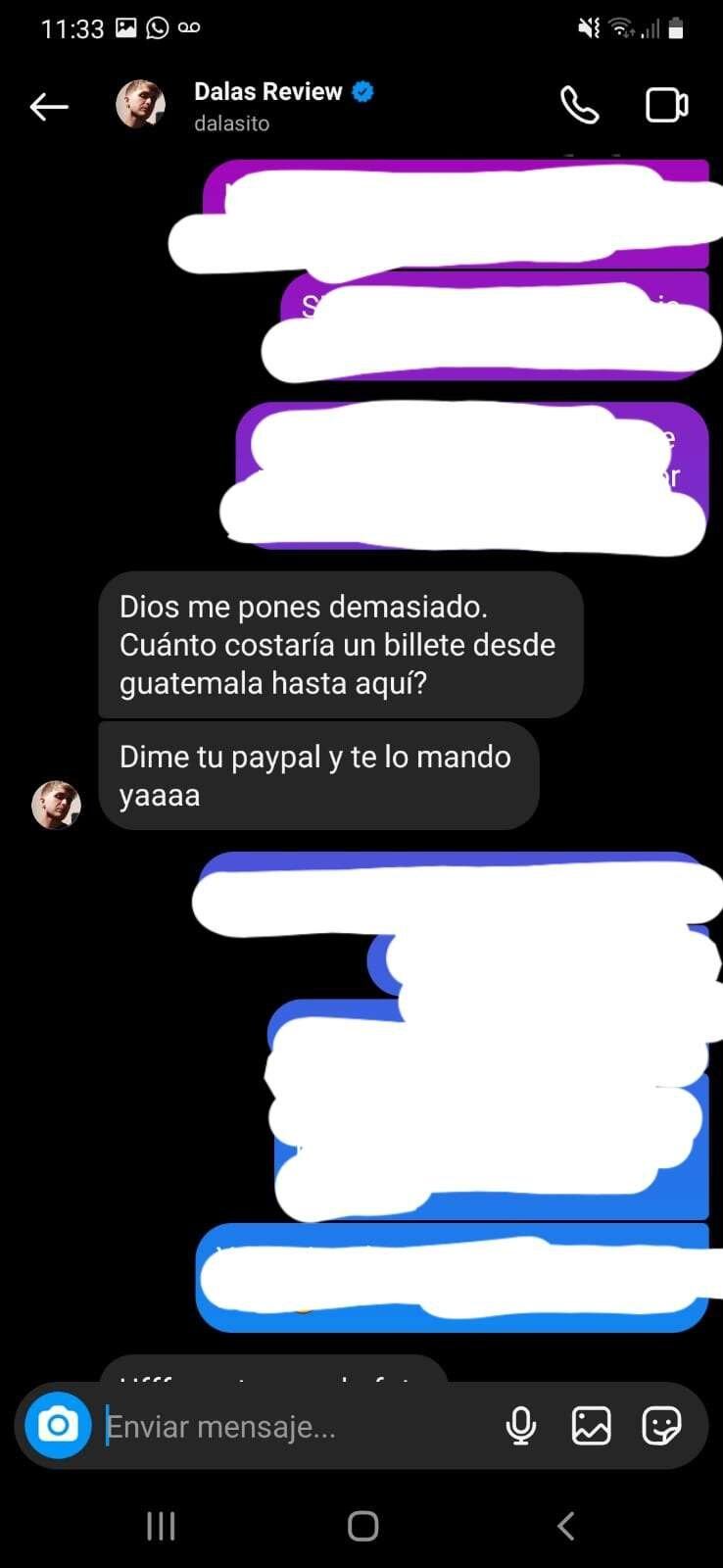Open the sticker picker

(x=661, y=1426)
